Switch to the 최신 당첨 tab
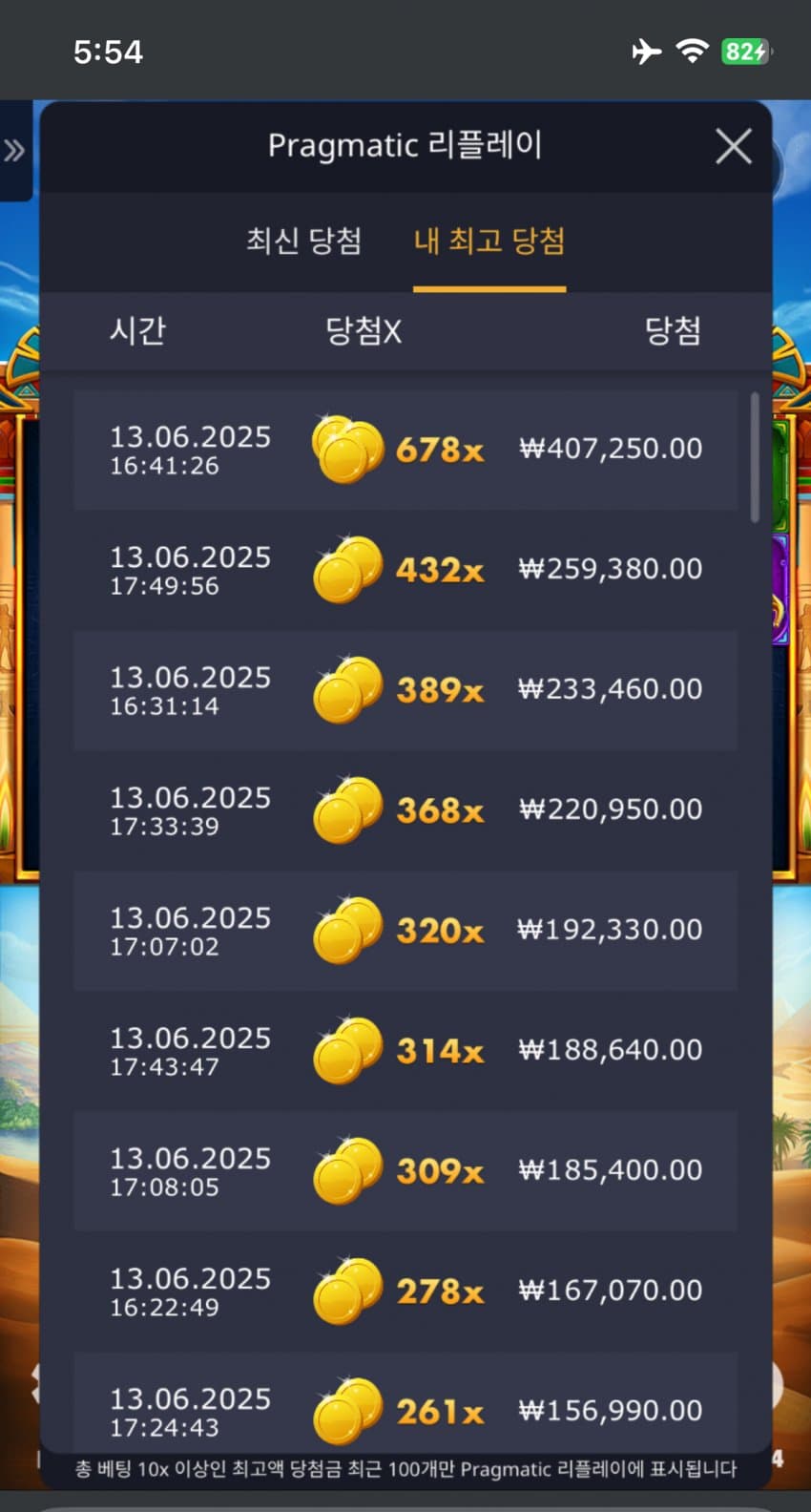 (x=303, y=241)
